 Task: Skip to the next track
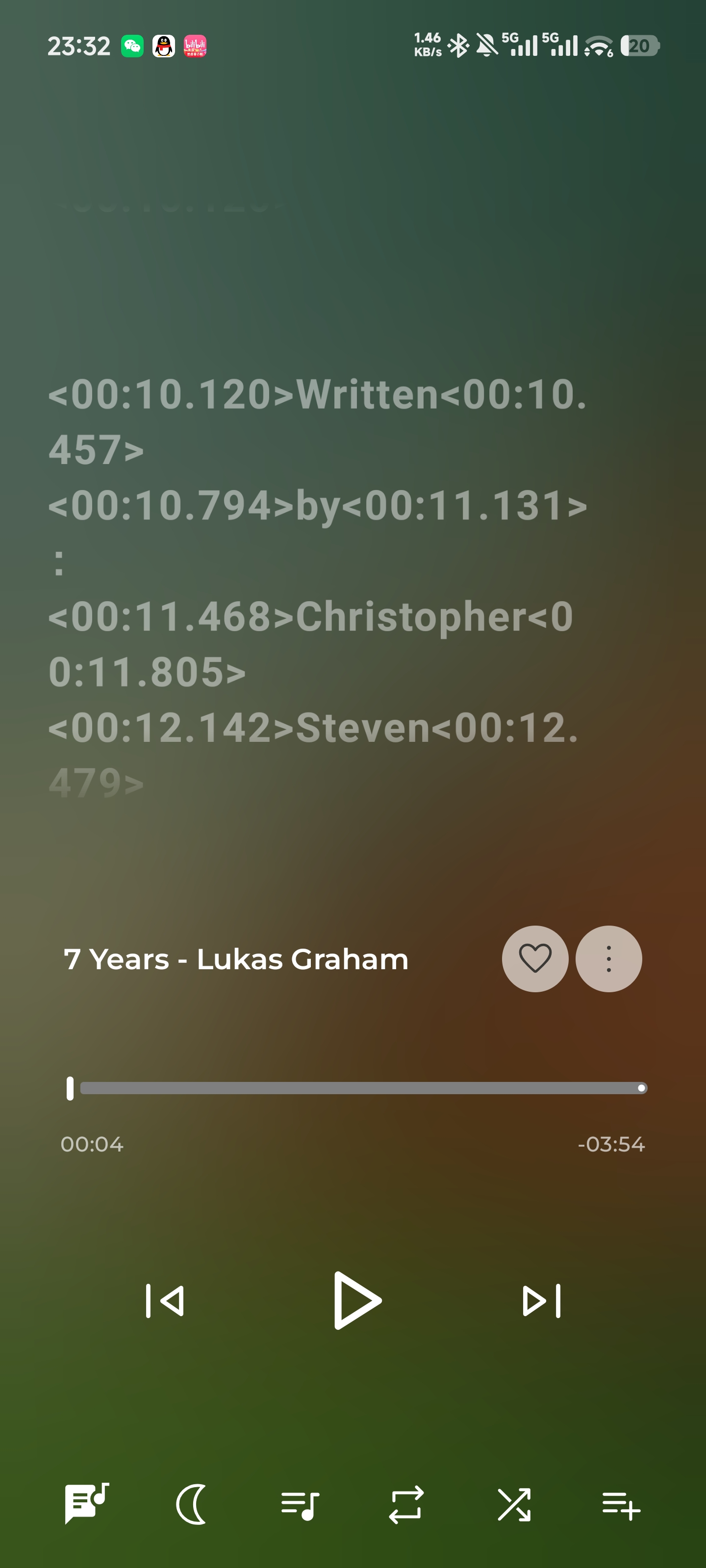[x=542, y=1301]
